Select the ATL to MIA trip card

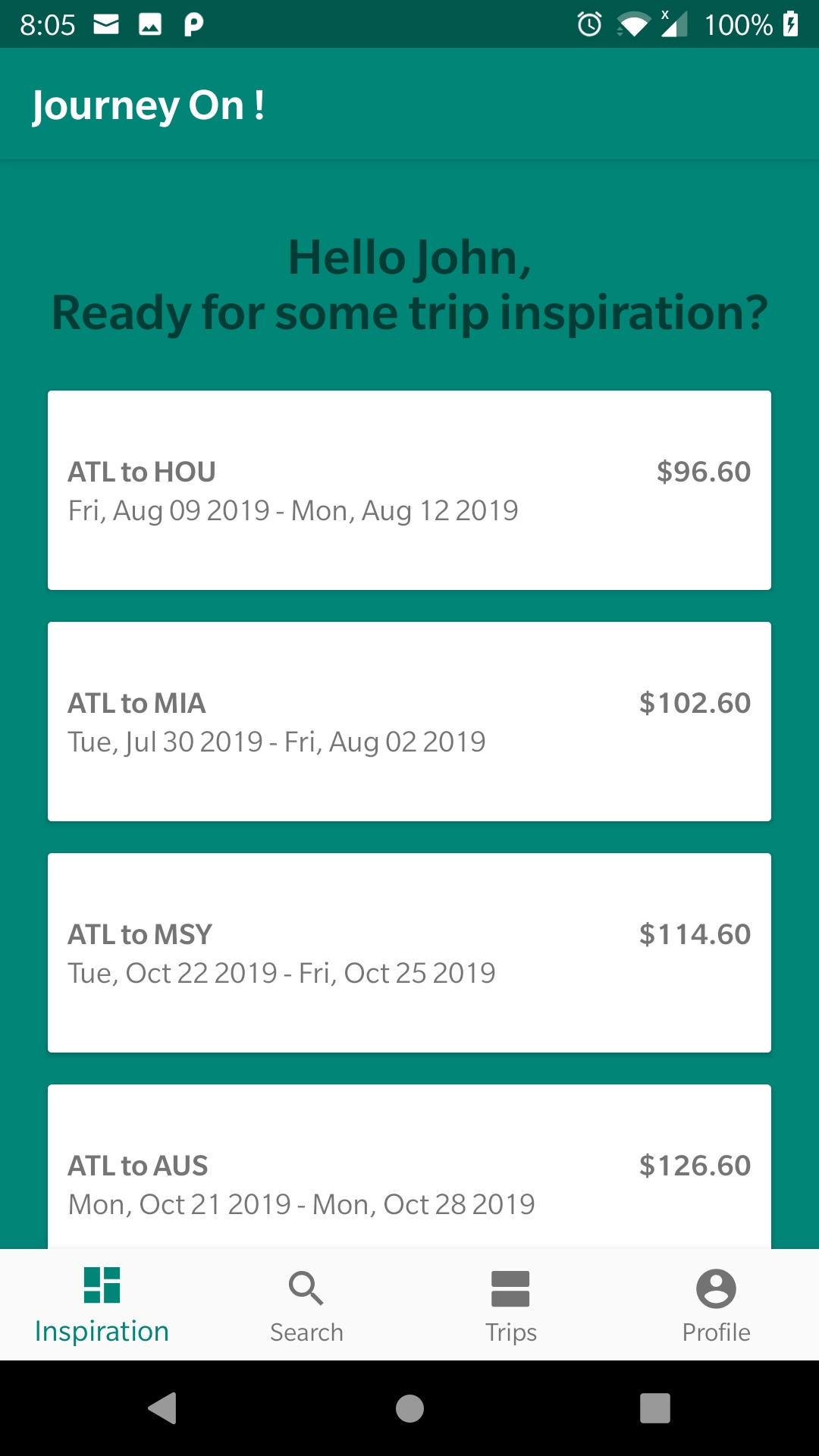409,721
